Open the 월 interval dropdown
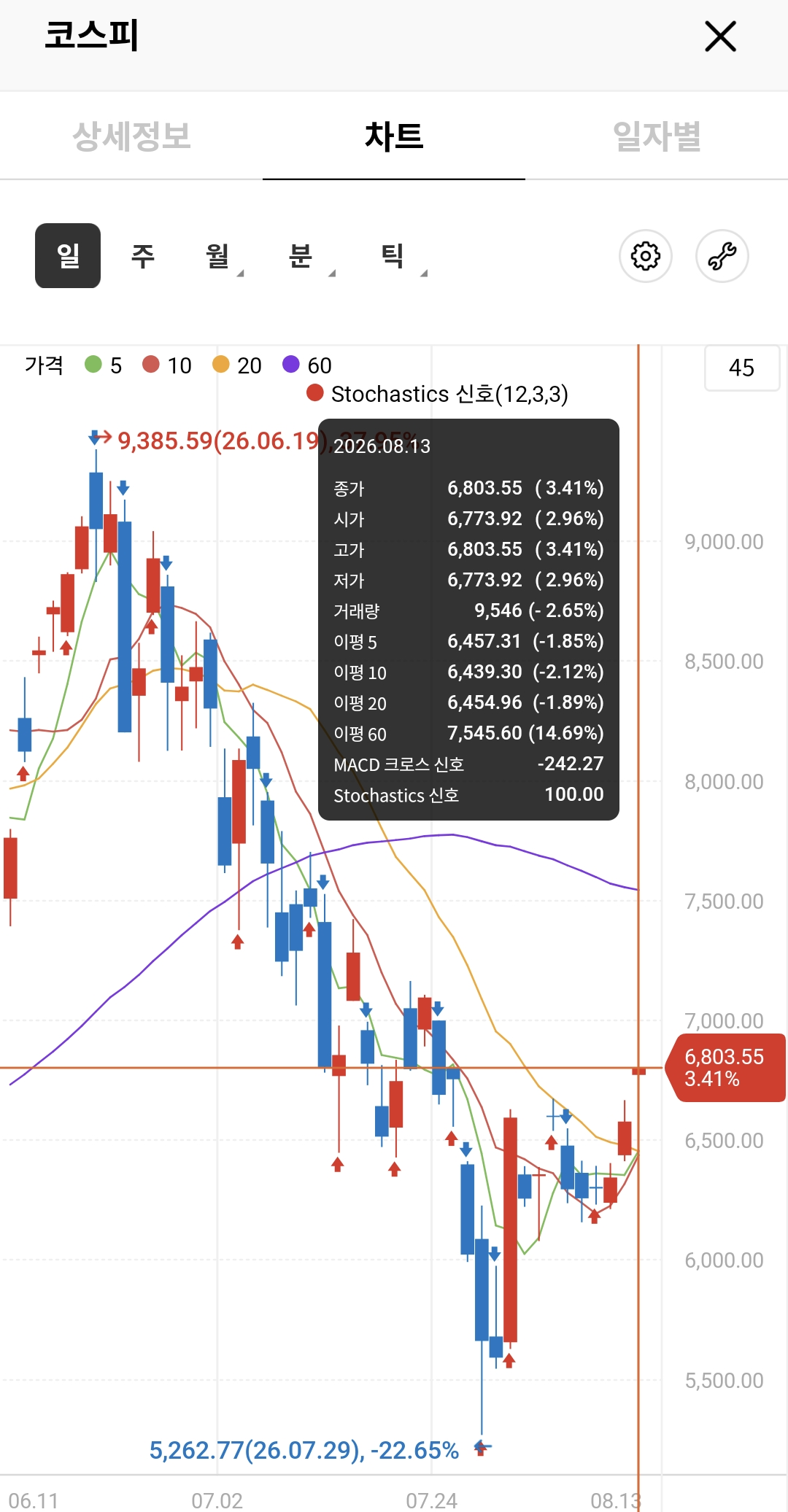This screenshot has width=788, height=1512. tap(222, 255)
